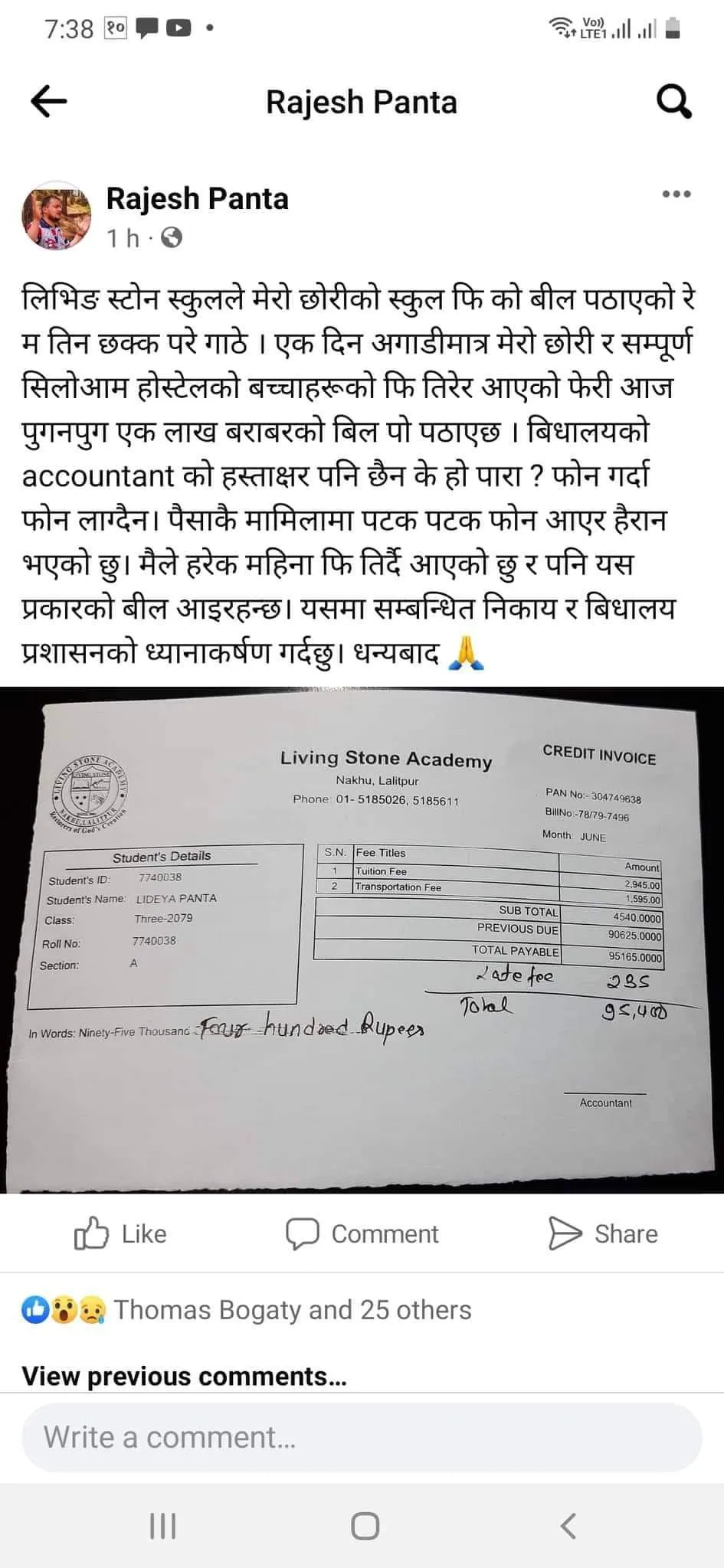This screenshot has height=1568, width=724.
Task: Open the credit invoice photo
Action: (x=362, y=939)
